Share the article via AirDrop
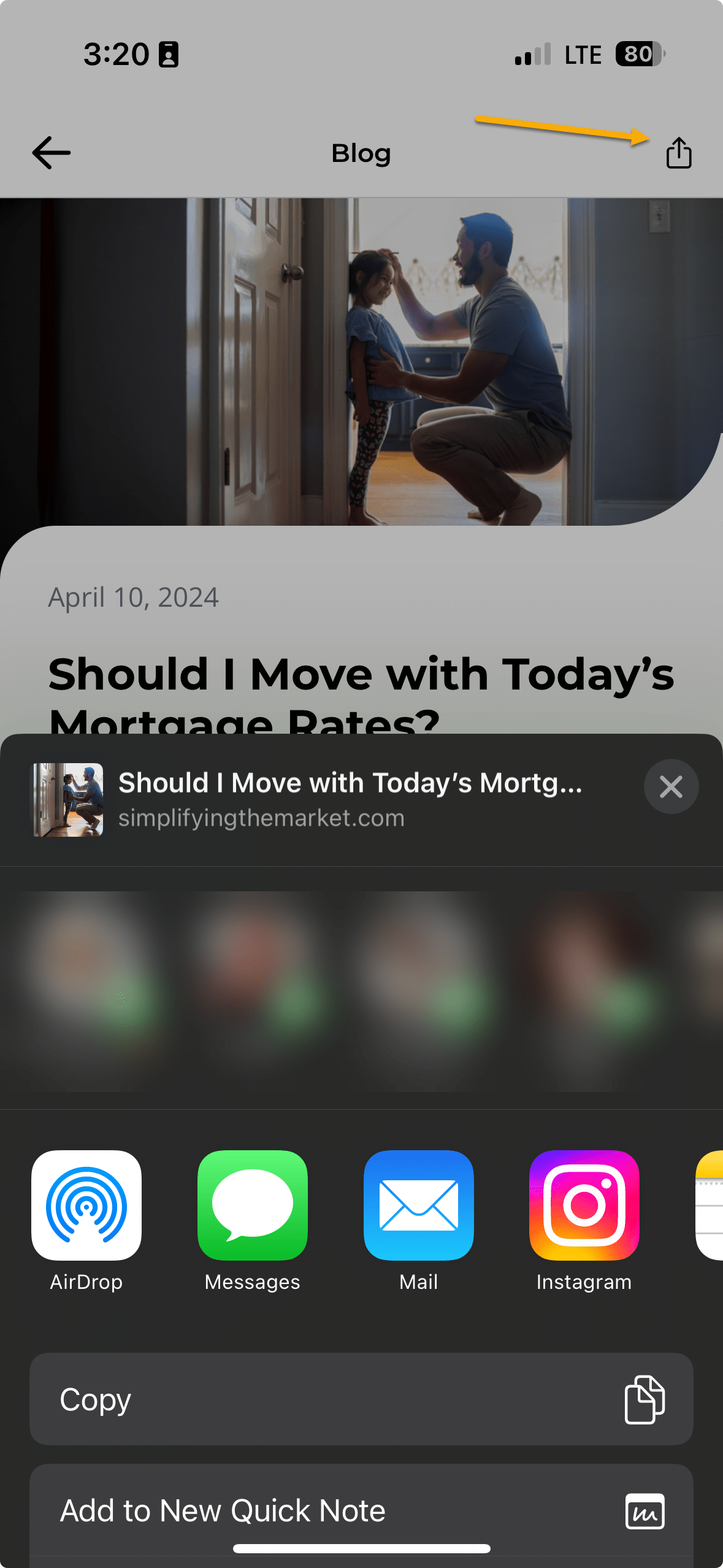This screenshot has width=723, height=1568. point(86,1205)
